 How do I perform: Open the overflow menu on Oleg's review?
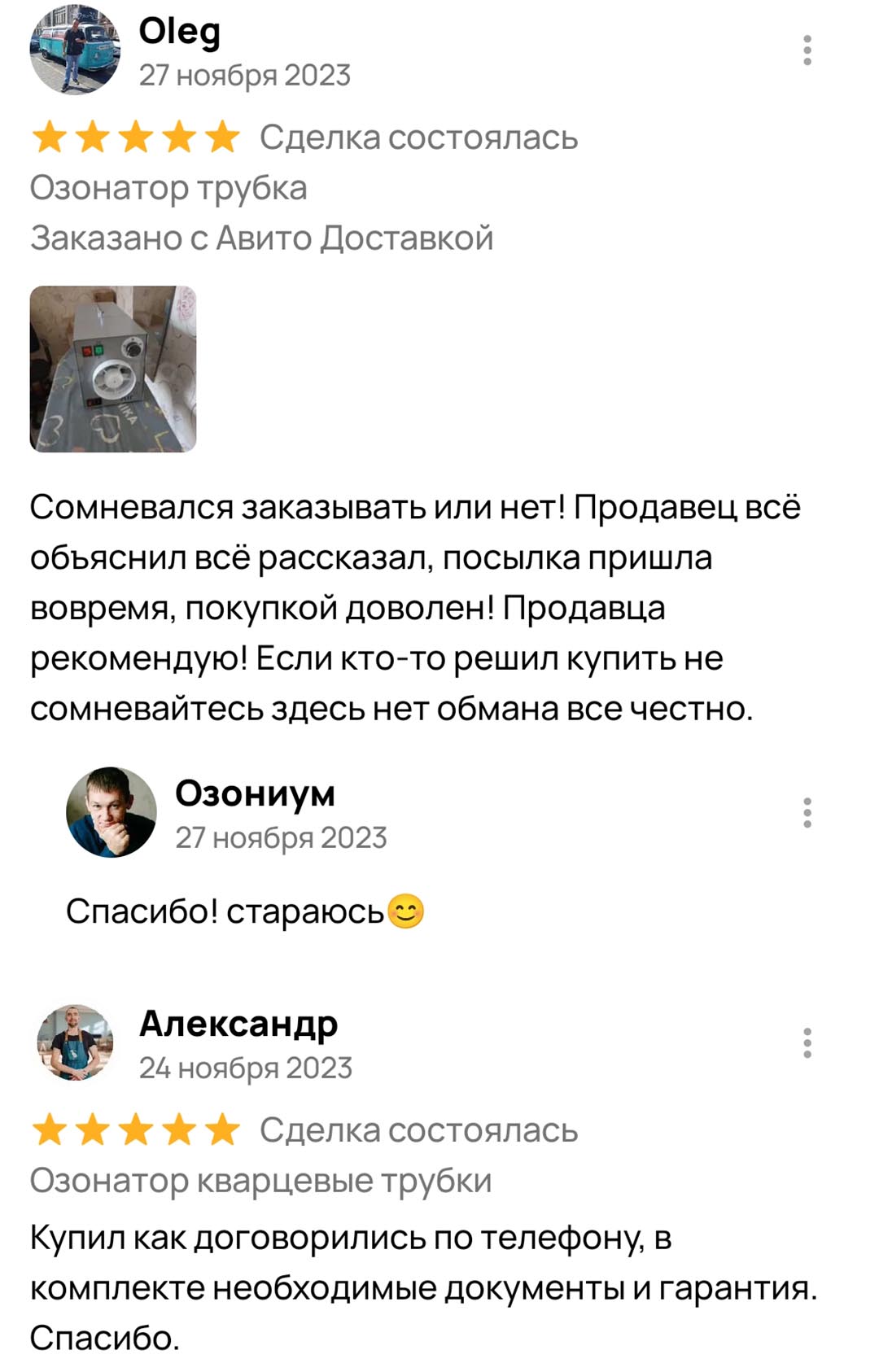click(807, 50)
